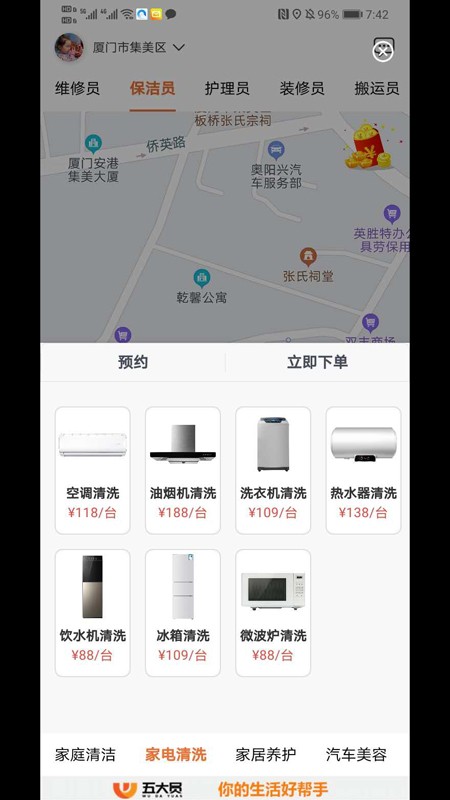
Task: Choose 微波炉清洗 service
Action: [273, 613]
